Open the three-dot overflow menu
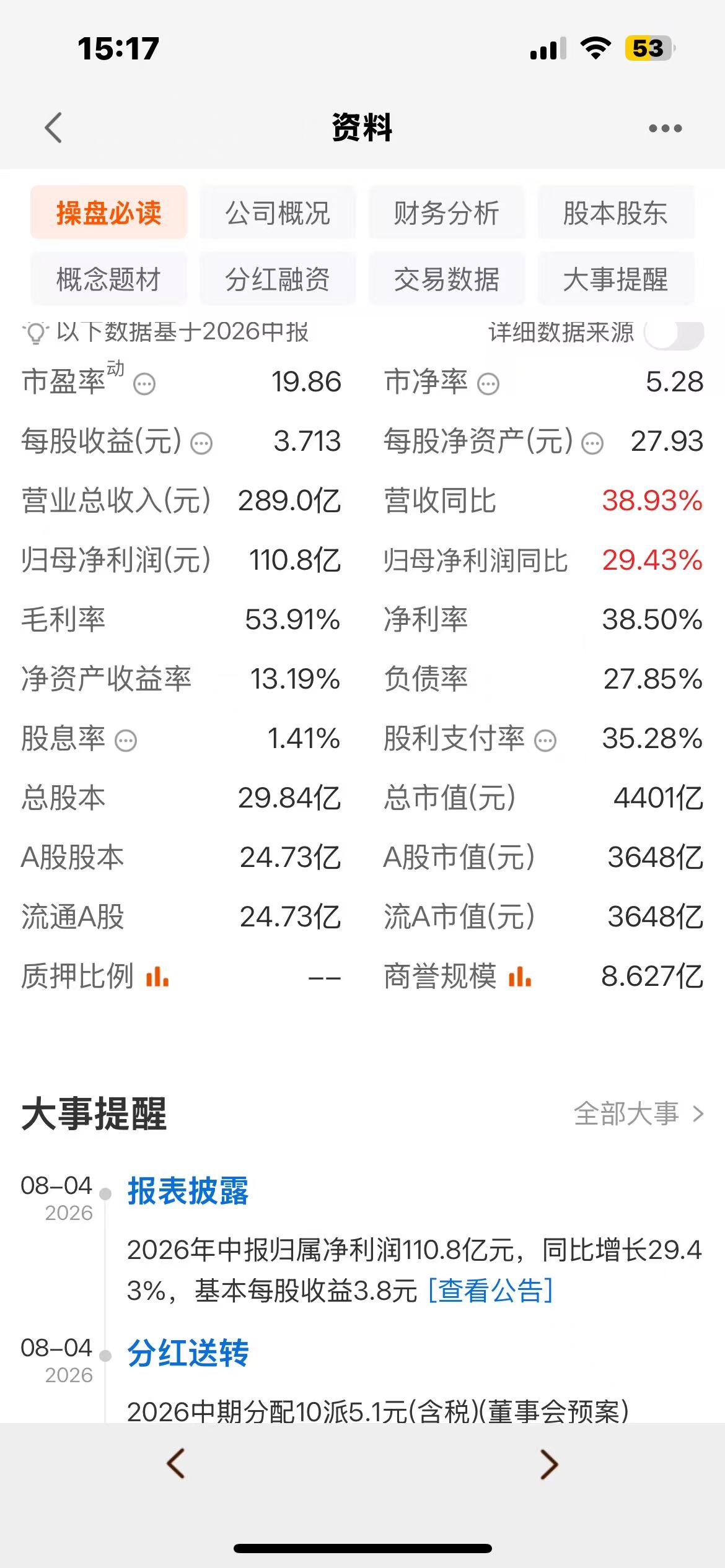The image size is (725, 1568). point(665,129)
